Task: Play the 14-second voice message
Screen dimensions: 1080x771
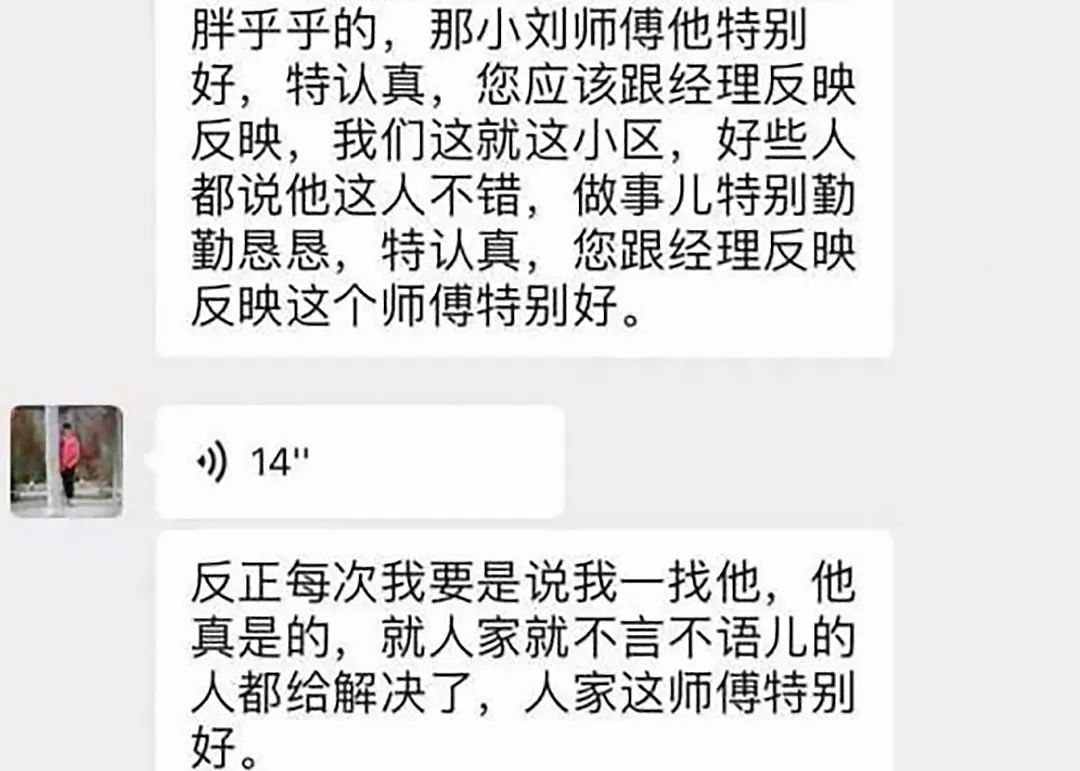Action: point(360,462)
